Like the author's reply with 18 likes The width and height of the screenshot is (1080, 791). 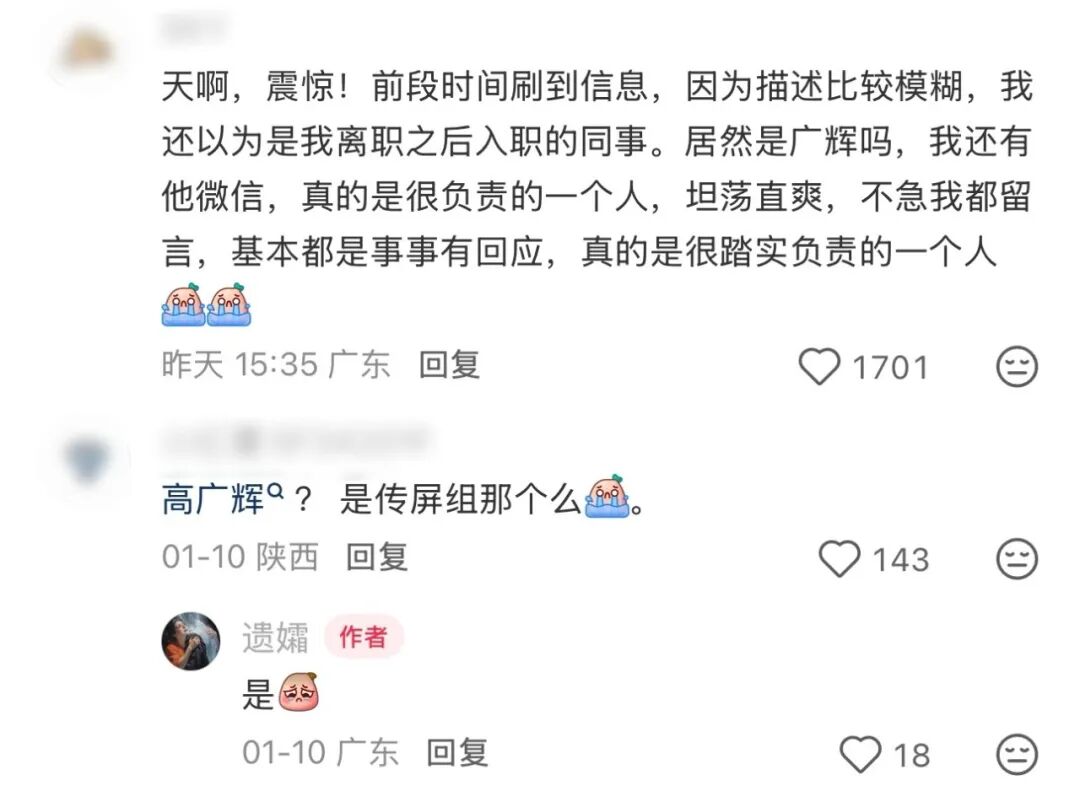860,754
